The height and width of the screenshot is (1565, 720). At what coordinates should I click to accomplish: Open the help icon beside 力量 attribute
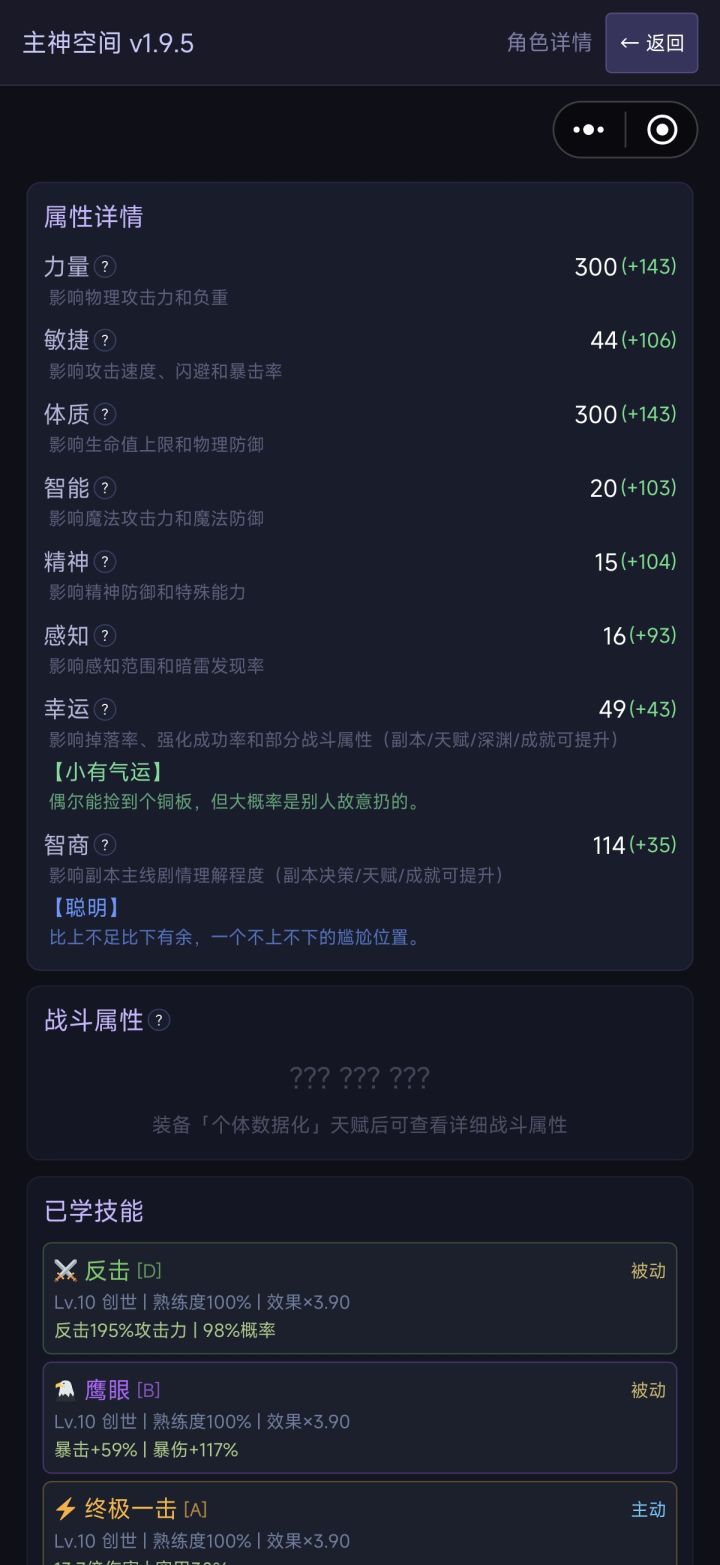[106, 267]
